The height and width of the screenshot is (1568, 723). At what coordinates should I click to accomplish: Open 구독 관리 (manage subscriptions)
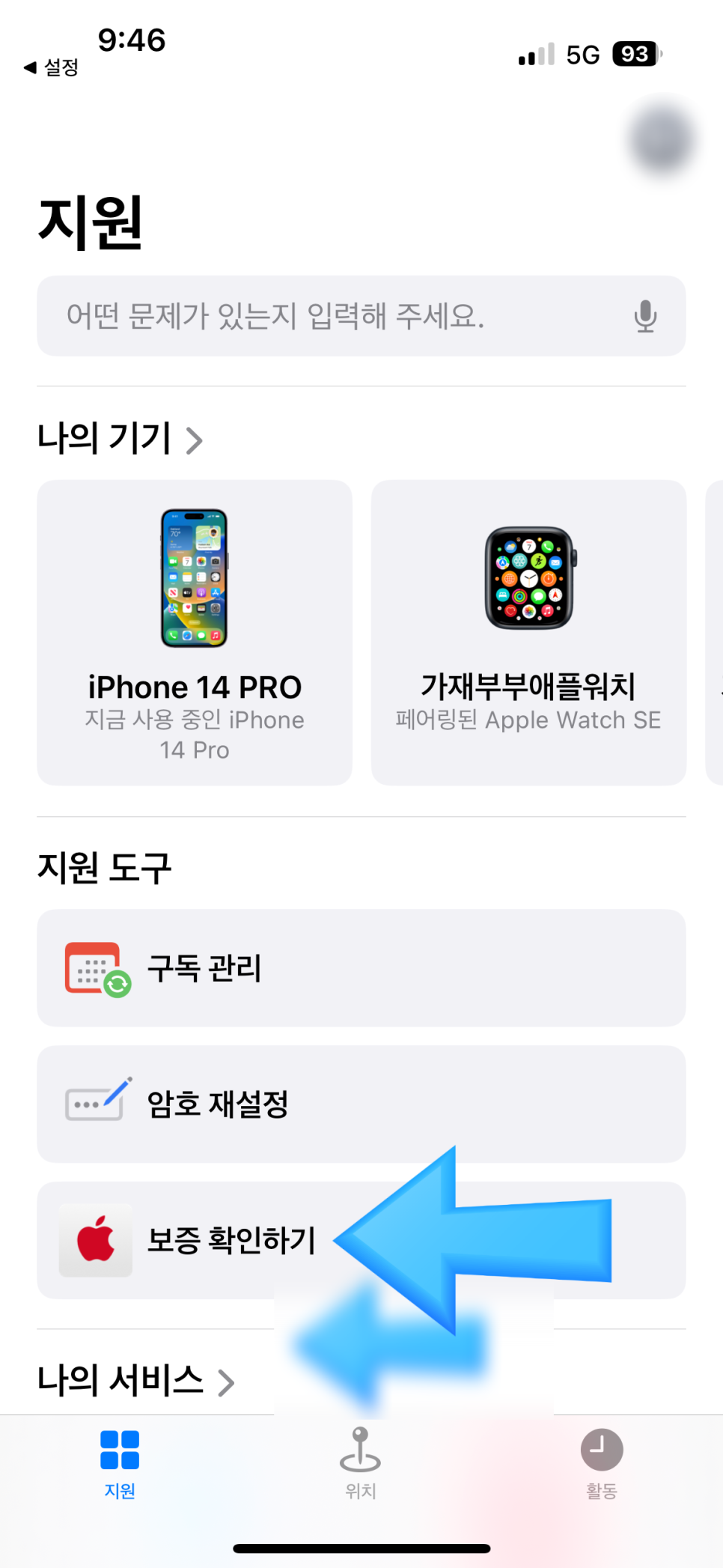pos(361,968)
